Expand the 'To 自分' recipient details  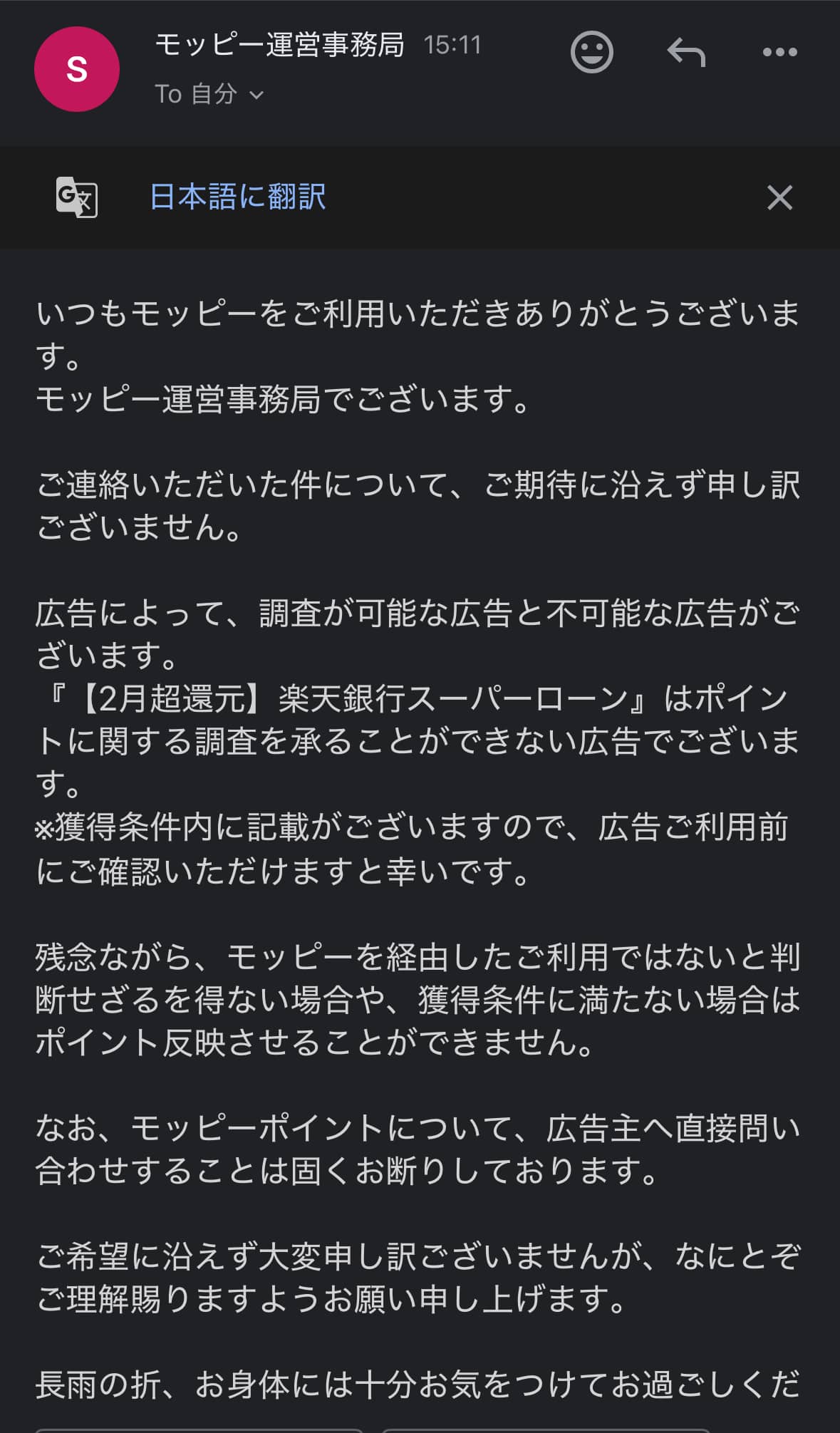point(209,94)
